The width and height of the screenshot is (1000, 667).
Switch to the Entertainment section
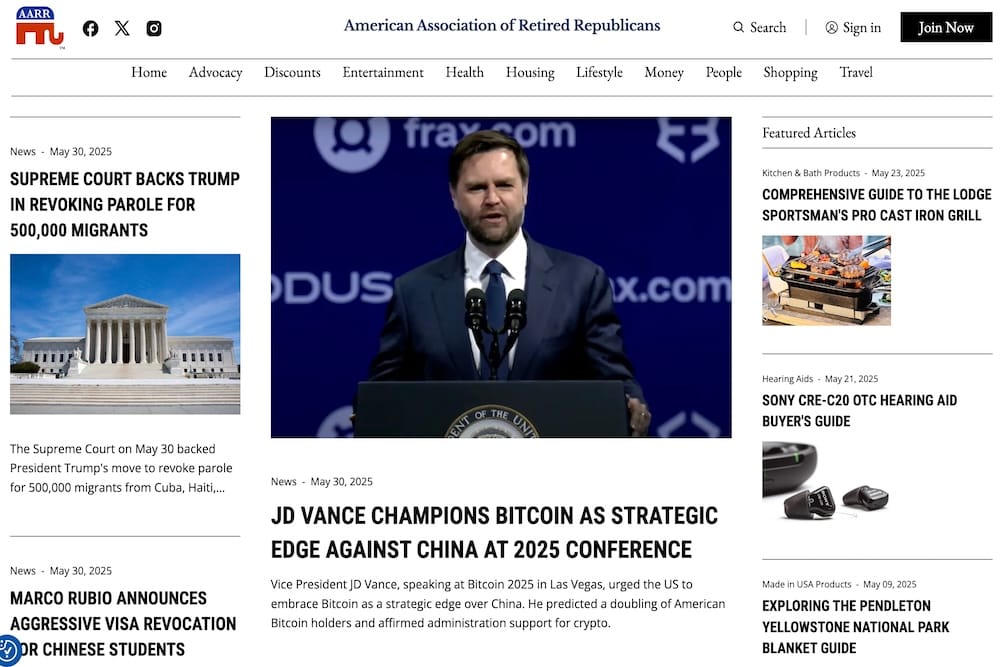pos(383,72)
